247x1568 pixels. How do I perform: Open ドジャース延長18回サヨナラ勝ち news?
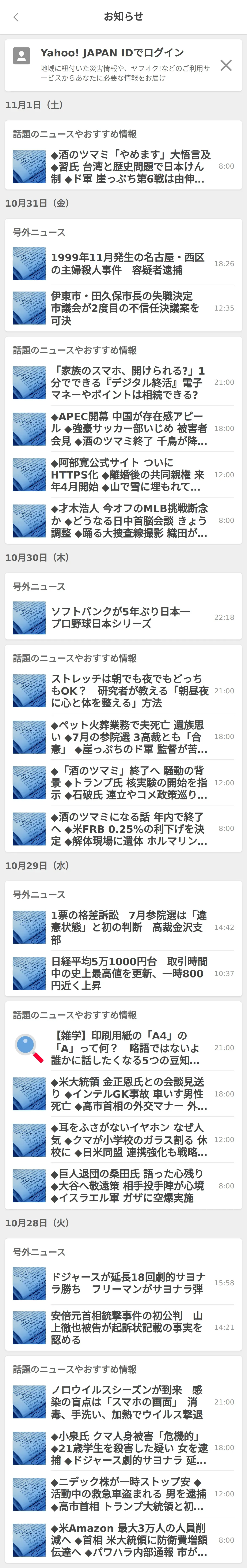pyautogui.click(x=128, y=1283)
